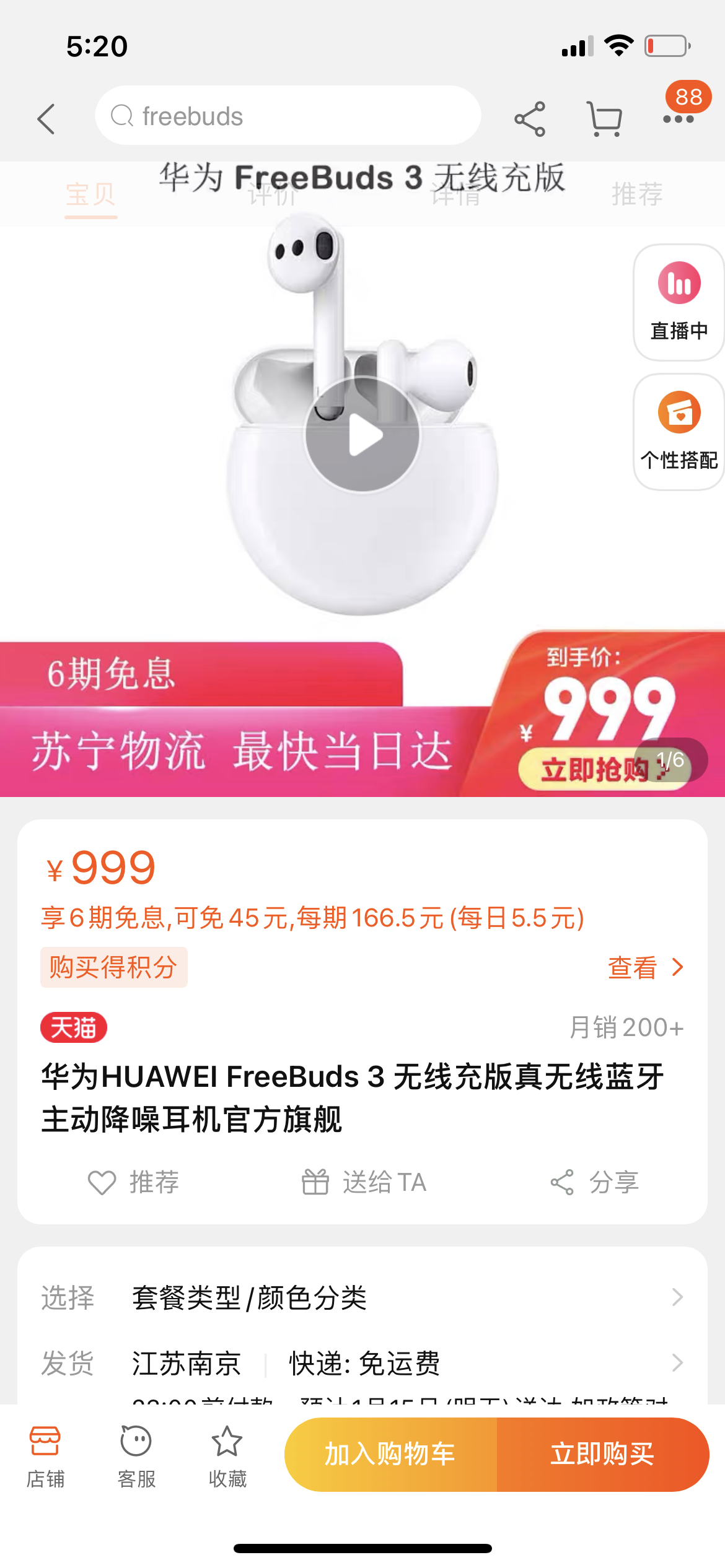Open the three-dot overflow menu
Image resolution: width=725 pixels, height=1568 pixels.
tap(678, 119)
